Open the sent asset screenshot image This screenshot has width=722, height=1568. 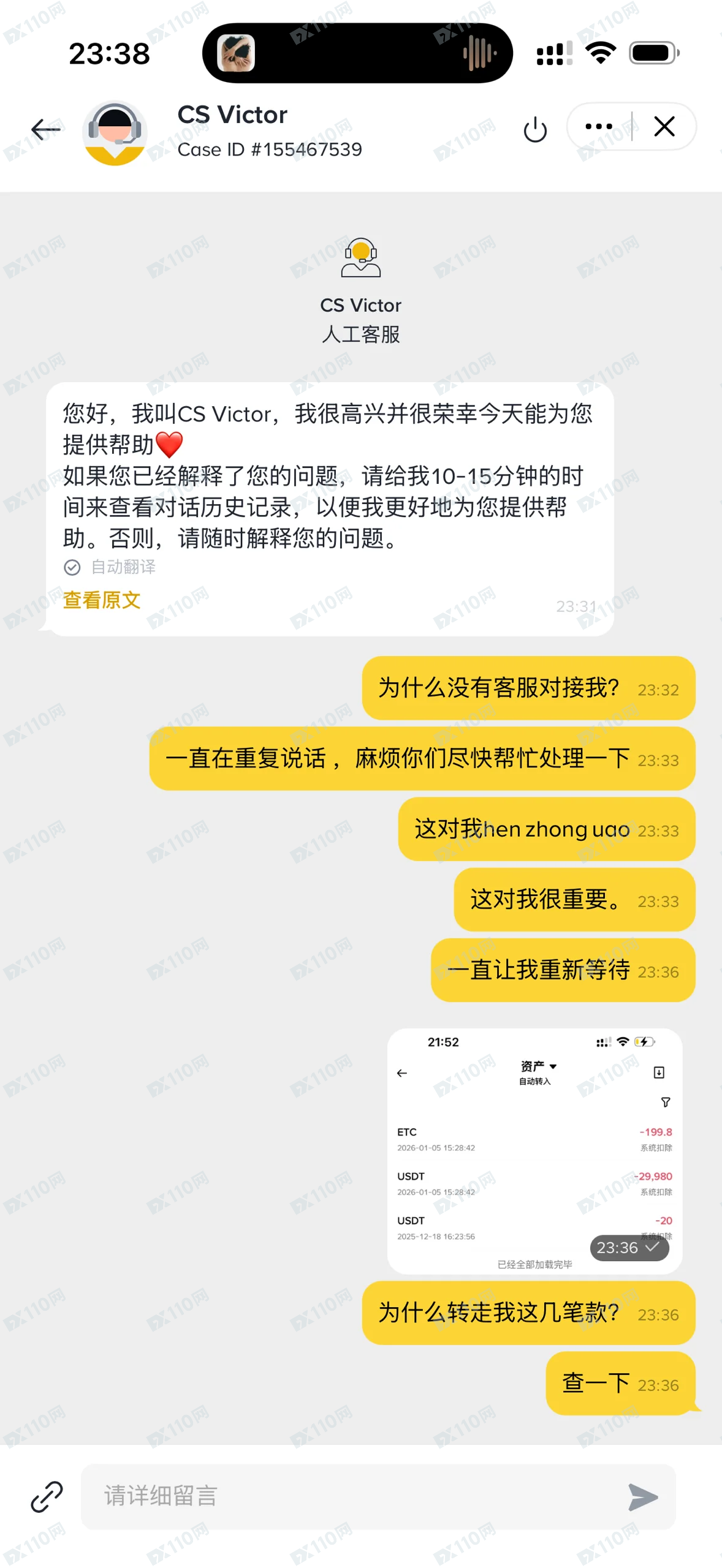(x=534, y=1150)
